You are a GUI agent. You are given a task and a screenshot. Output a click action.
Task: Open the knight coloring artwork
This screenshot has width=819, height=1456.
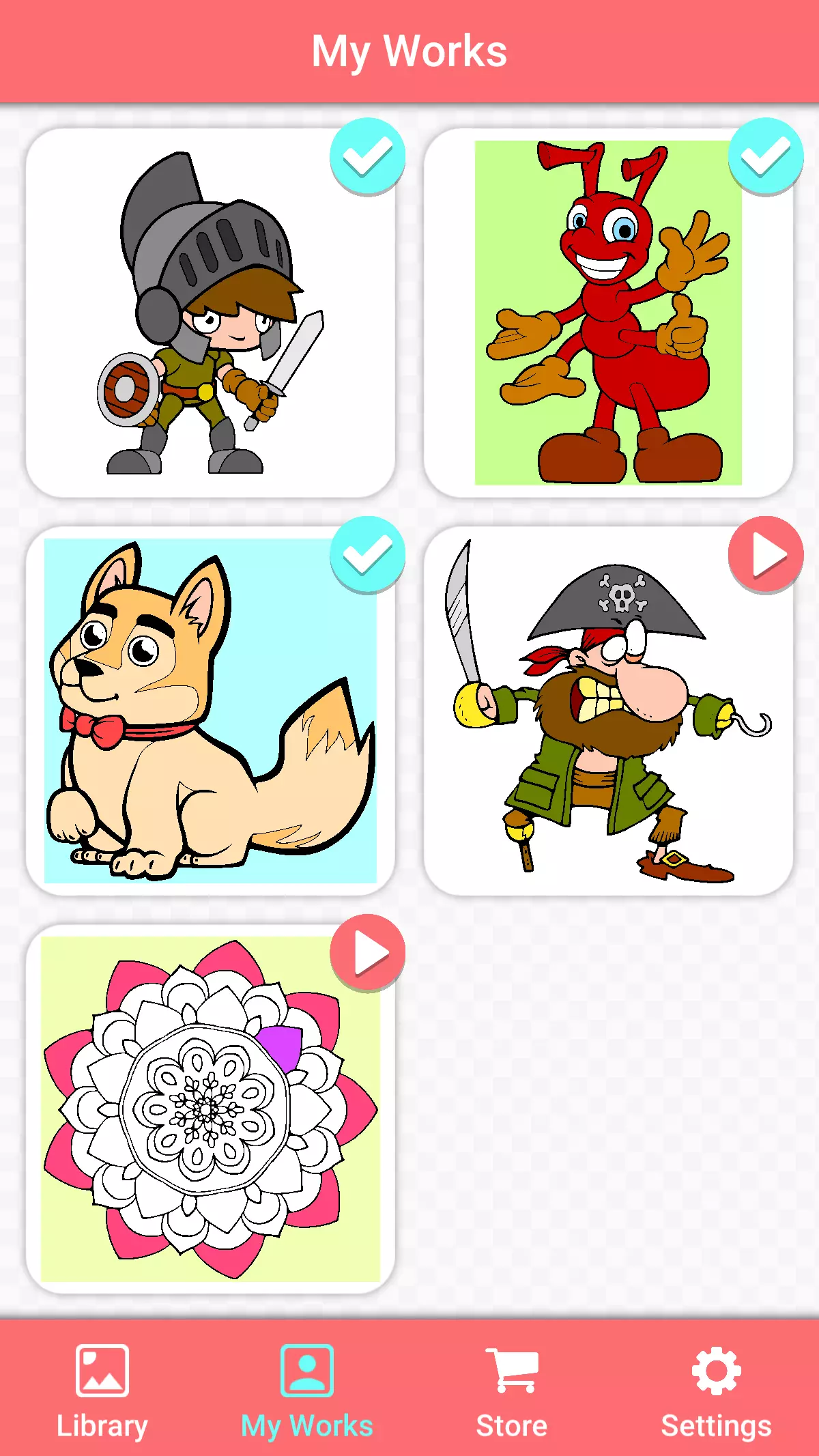click(x=210, y=313)
